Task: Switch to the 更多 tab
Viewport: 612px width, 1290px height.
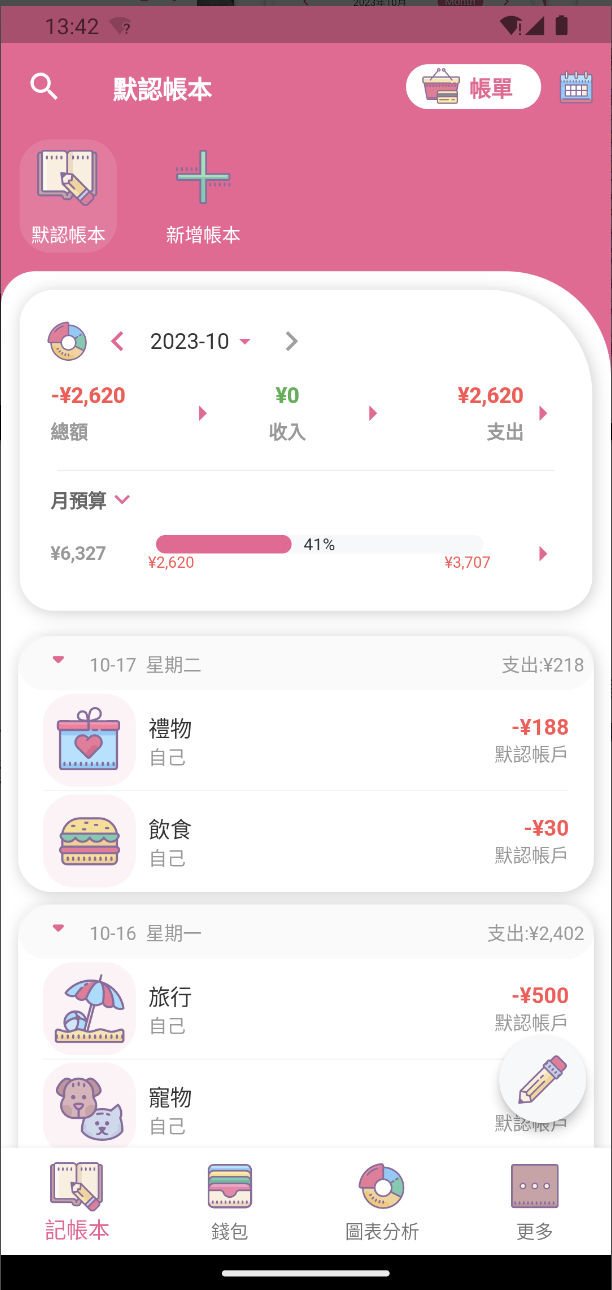Action: 534,1200
